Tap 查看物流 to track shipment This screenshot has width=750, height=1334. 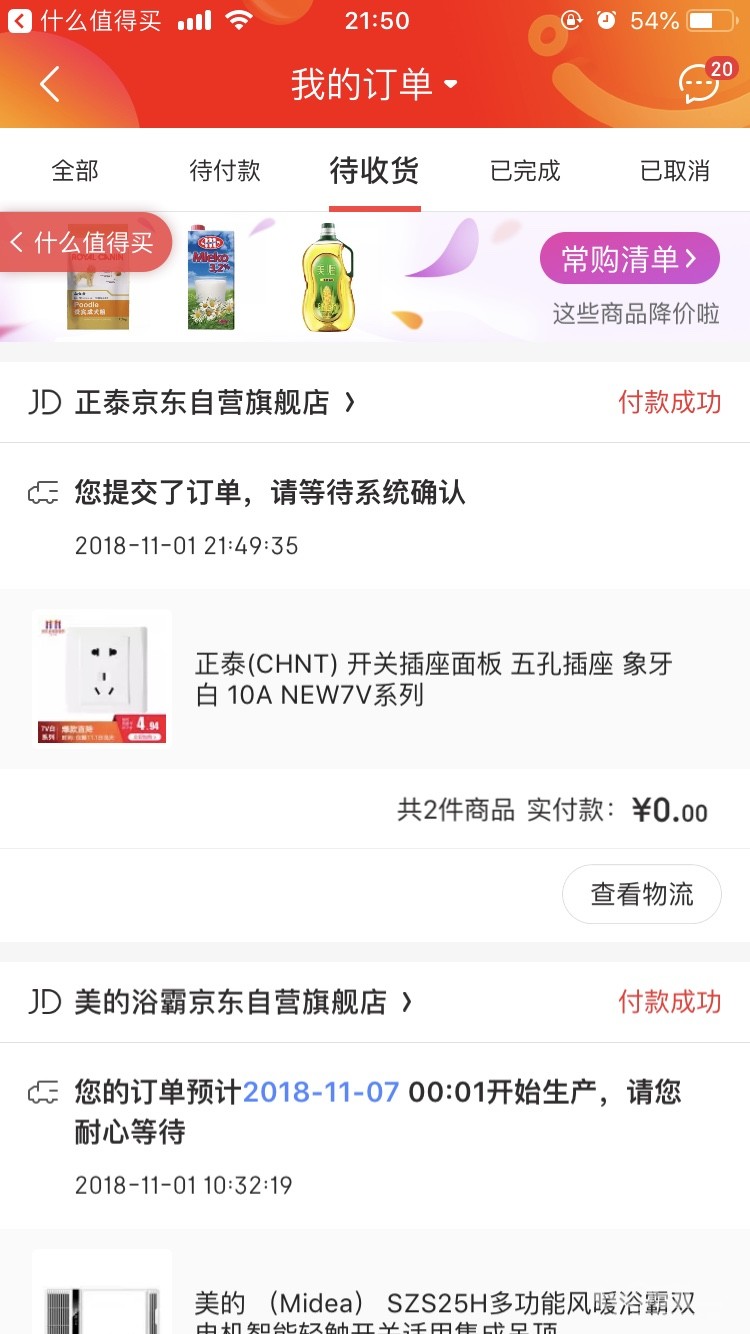(x=641, y=894)
